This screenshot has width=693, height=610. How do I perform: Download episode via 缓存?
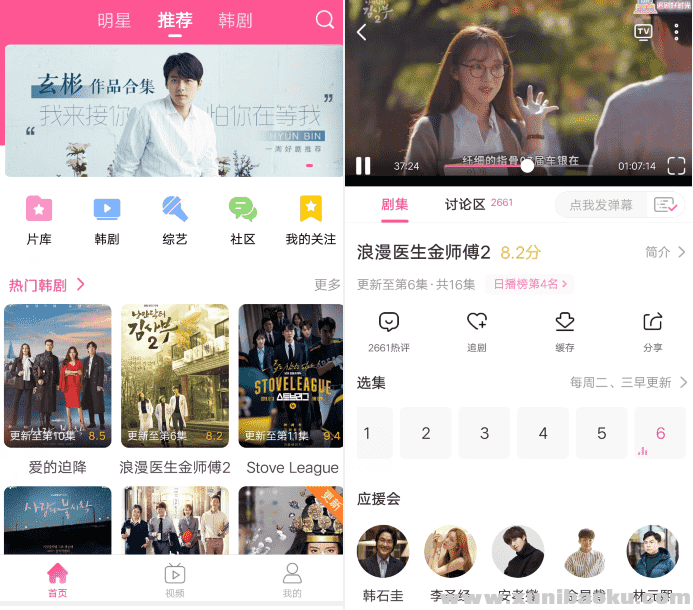[564, 332]
